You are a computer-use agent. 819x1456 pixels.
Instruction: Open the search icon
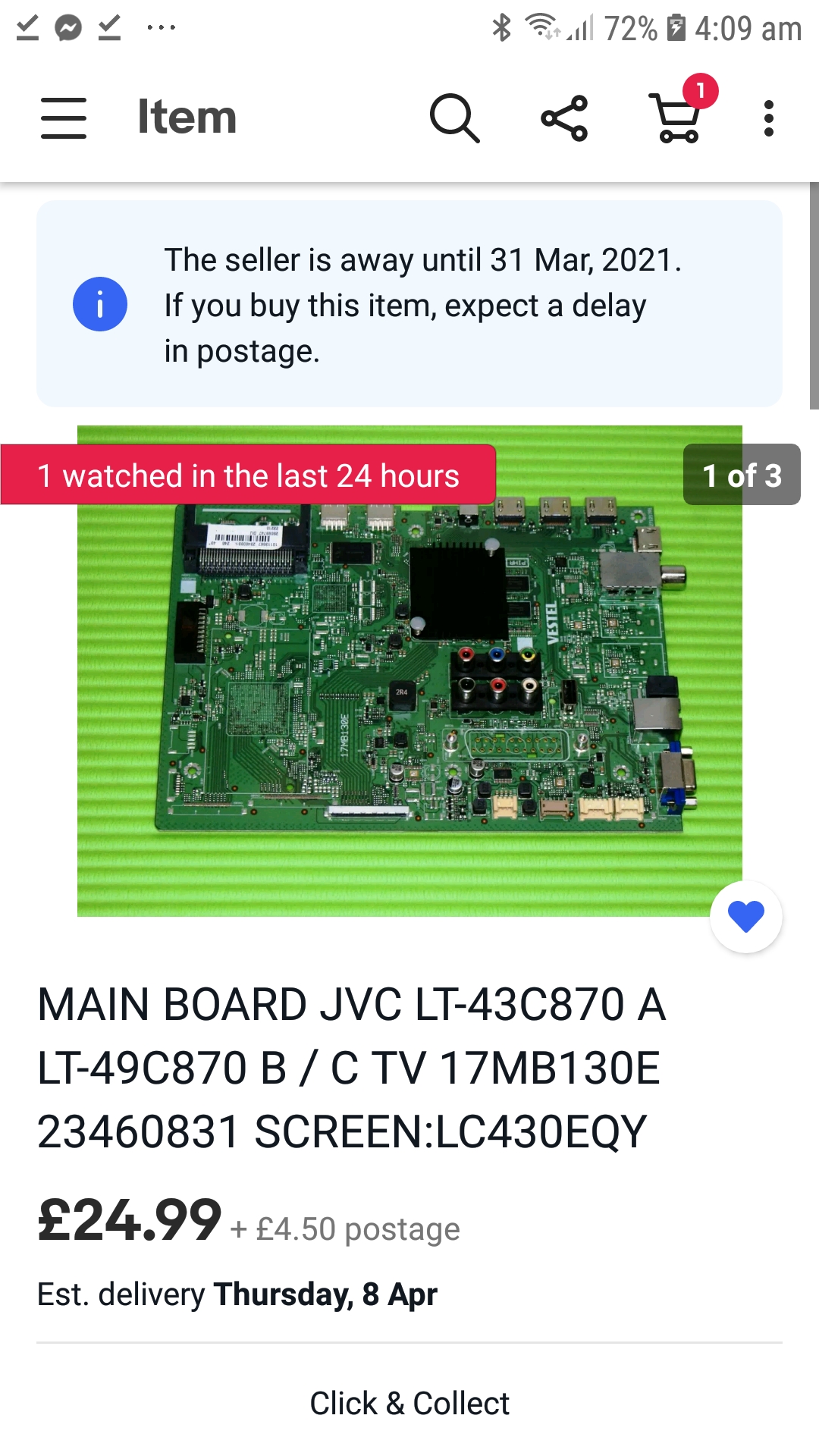[x=453, y=118]
